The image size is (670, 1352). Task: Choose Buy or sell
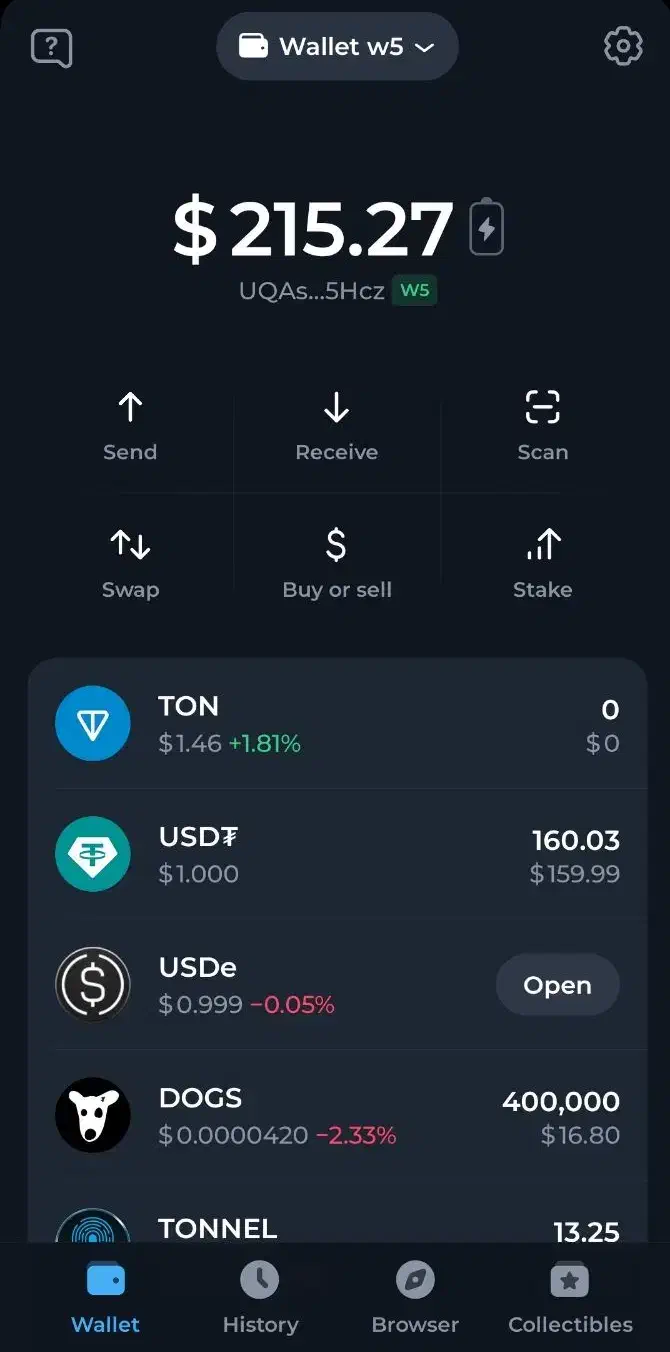coord(336,564)
